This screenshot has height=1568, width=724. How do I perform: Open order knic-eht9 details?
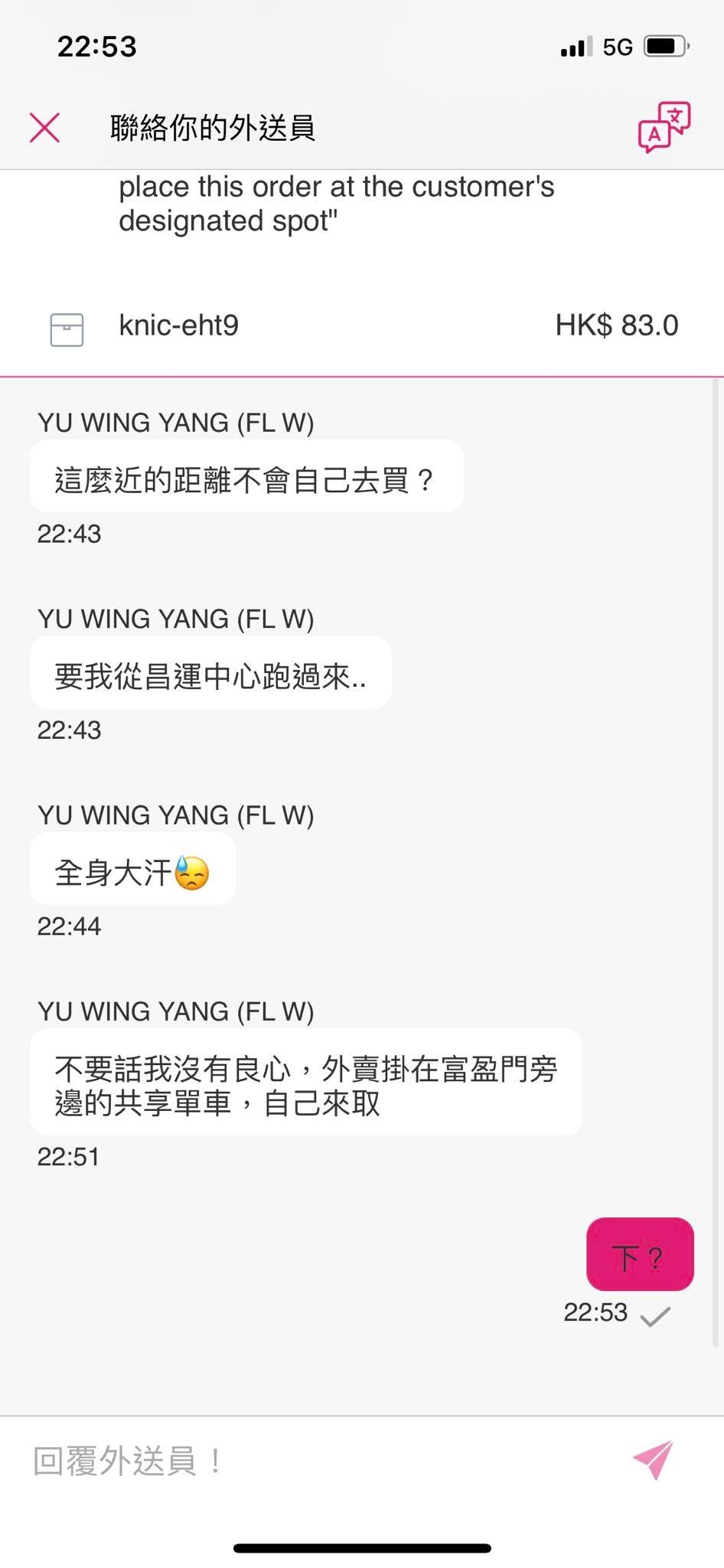click(178, 326)
